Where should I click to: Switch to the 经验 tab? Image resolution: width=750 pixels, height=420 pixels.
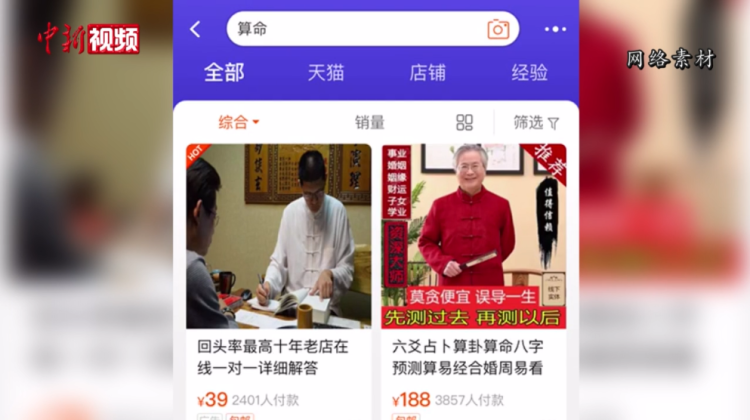click(530, 73)
